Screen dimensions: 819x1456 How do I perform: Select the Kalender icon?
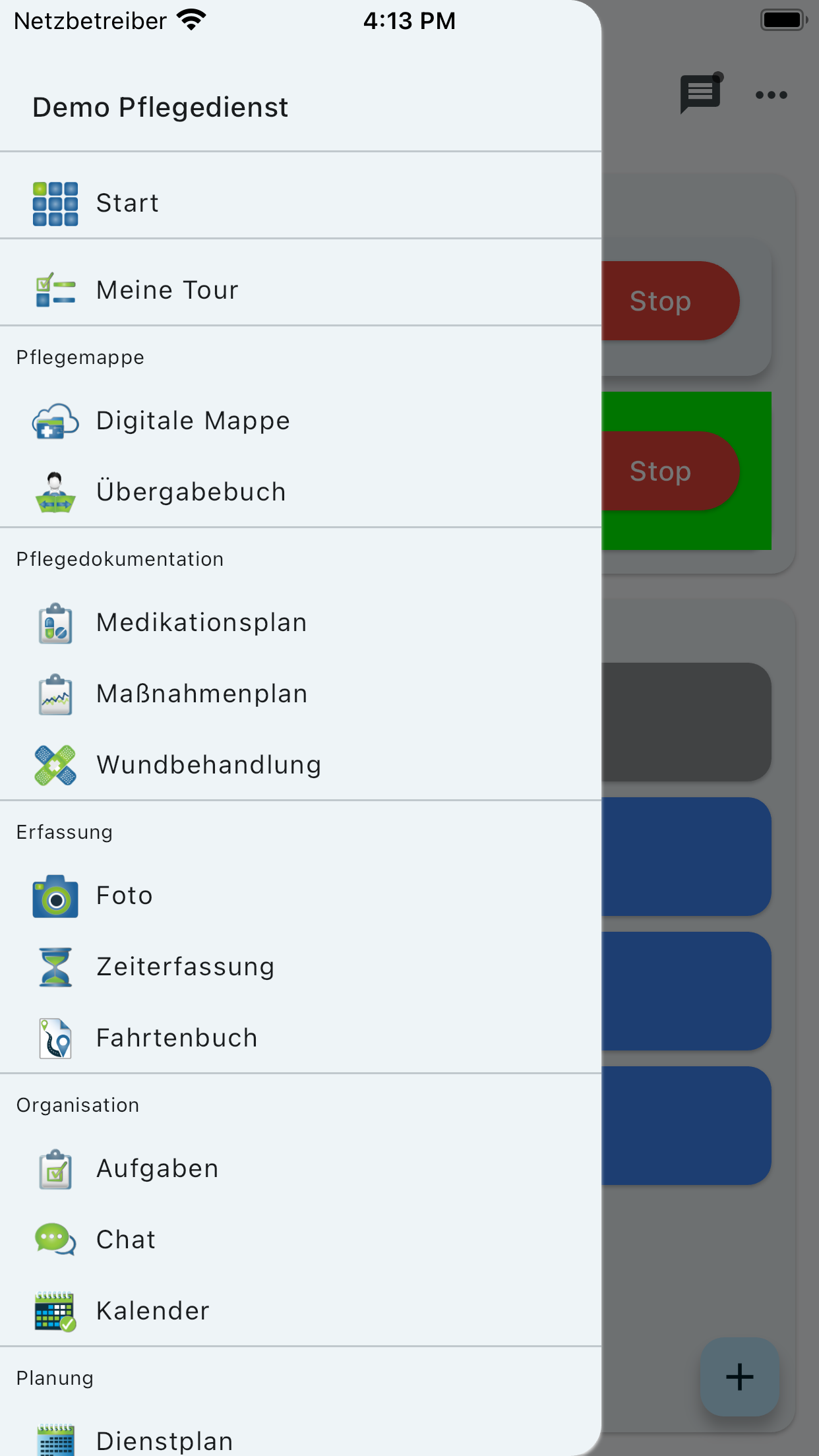(x=55, y=1310)
